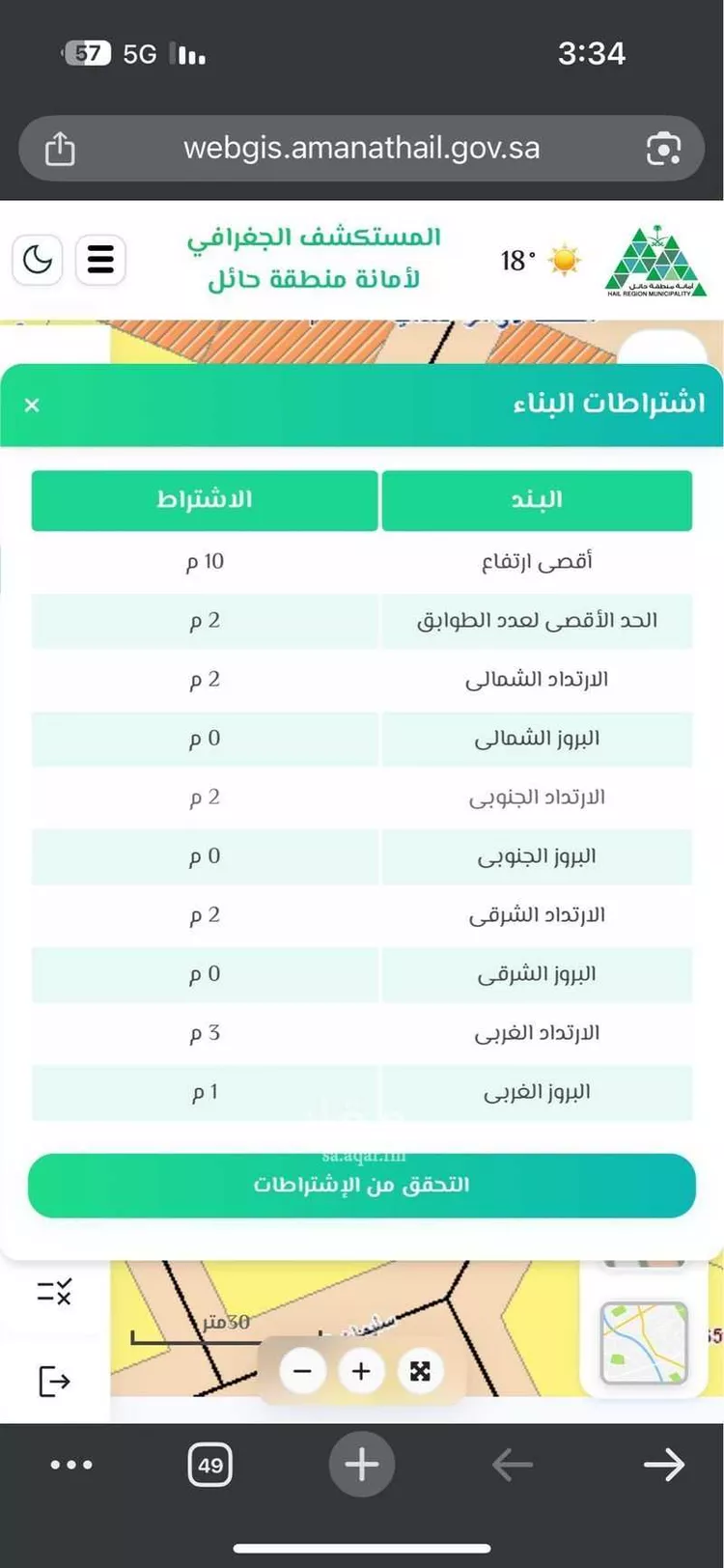Zoom out using the minus map control
724x1568 pixels.
tap(302, 1370)
